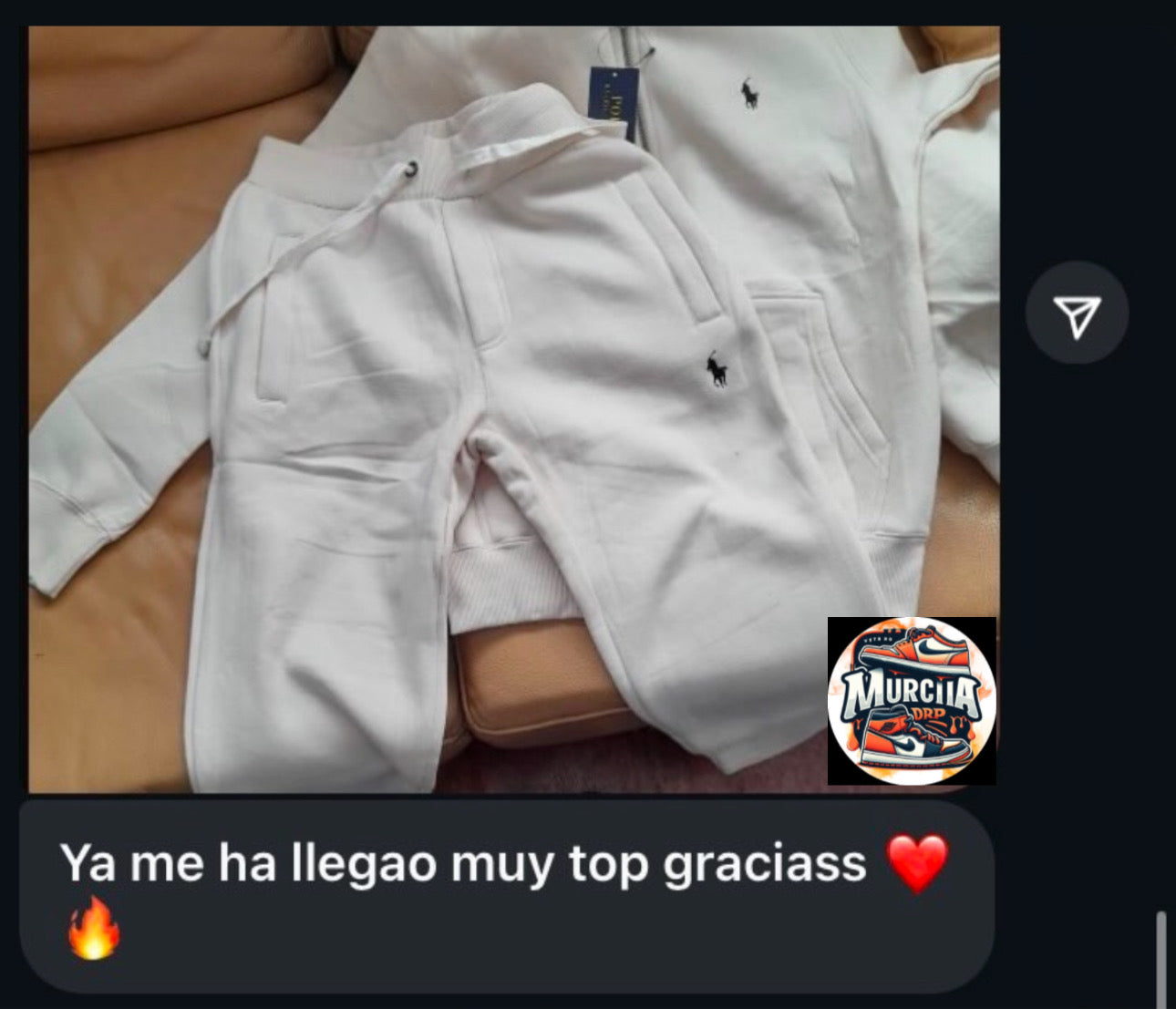Viewport: 1176px width, 1009px height.
Task: Forward the photo with the paper-plane icon
Action: coord(1077,314)
